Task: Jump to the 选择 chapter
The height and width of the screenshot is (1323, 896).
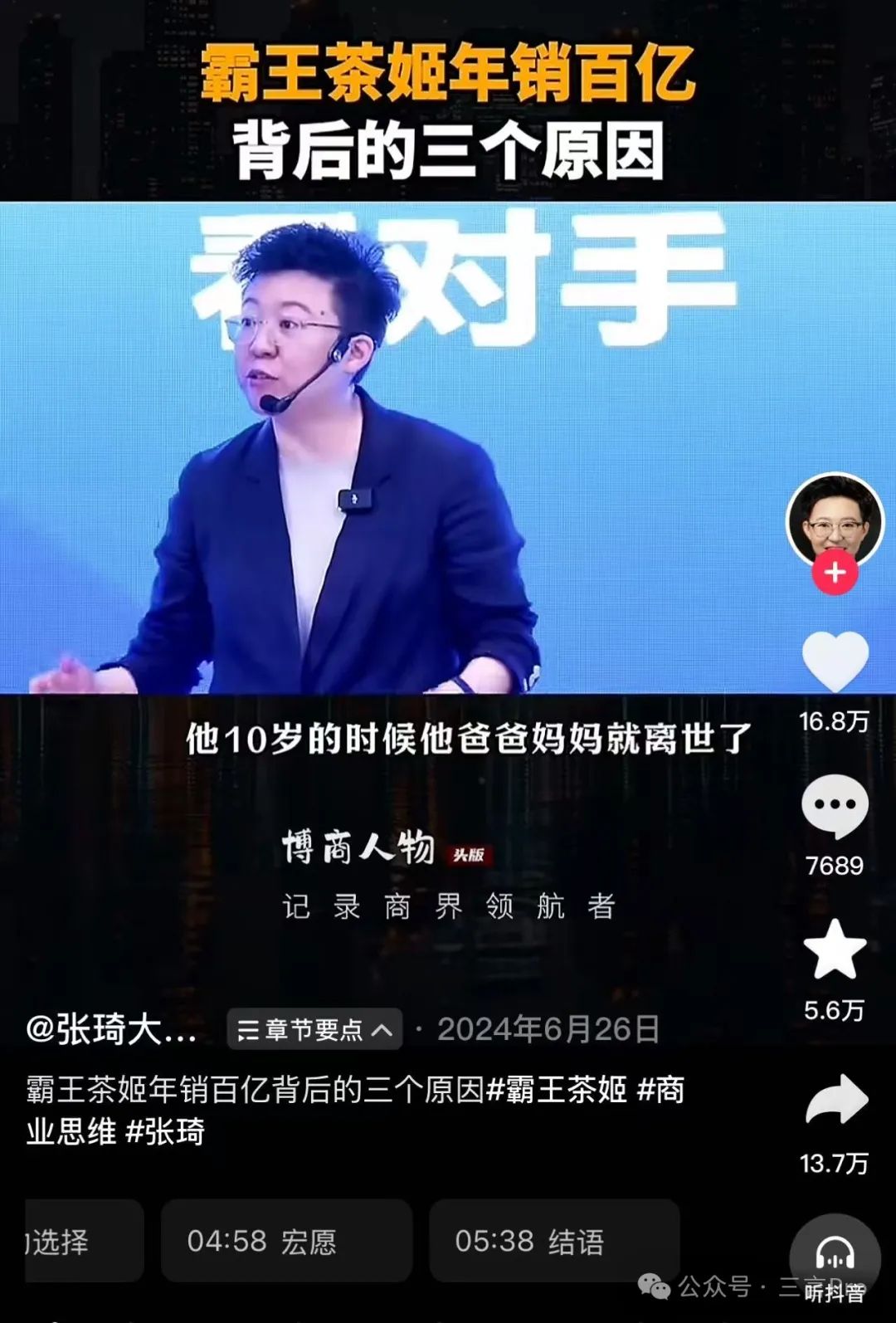Action: [81, 1242]
